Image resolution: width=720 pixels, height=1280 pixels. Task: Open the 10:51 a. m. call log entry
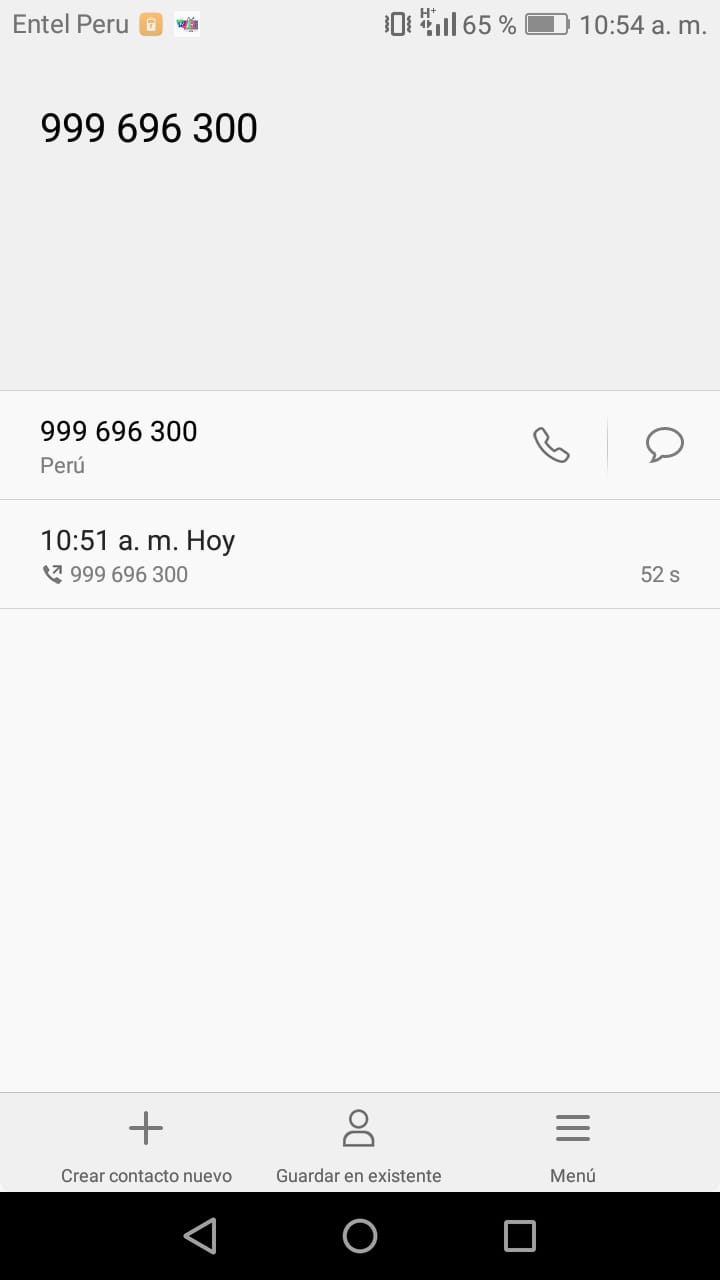tap(360, 554)
